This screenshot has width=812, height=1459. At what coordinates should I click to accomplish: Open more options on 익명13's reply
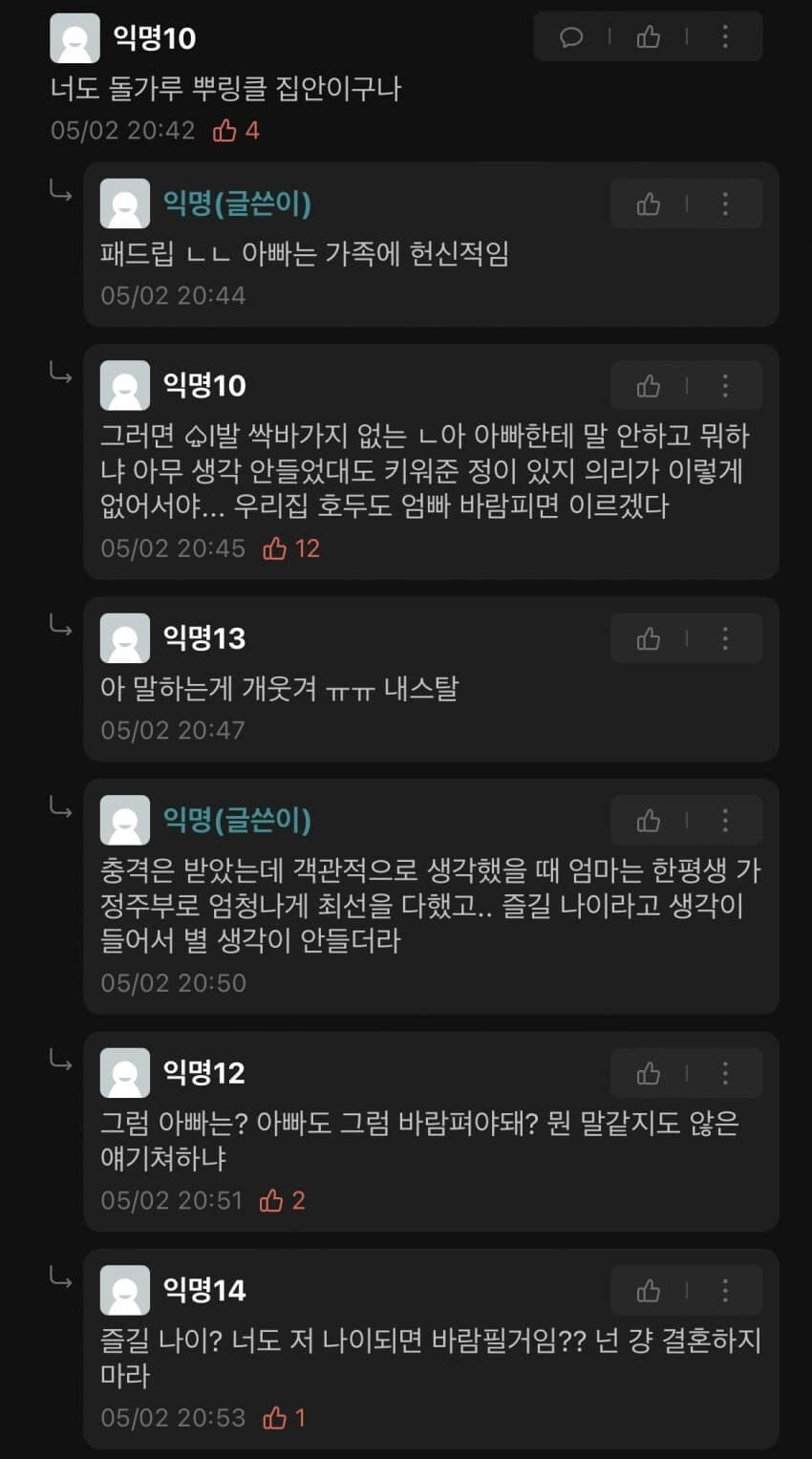[x=725, y=638]
